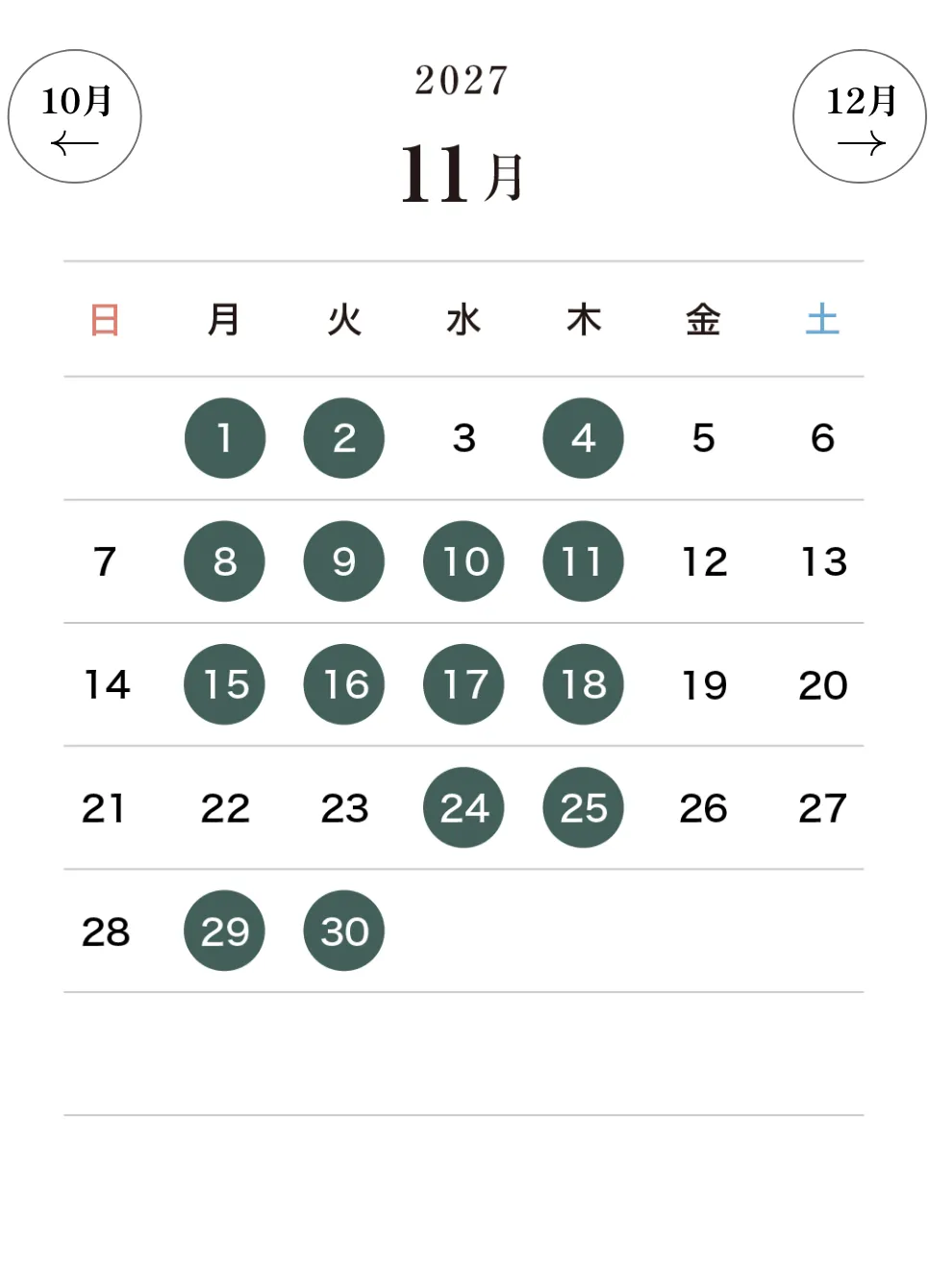
Task: Choose November 10 on the calendar
Action: (464, 561)
